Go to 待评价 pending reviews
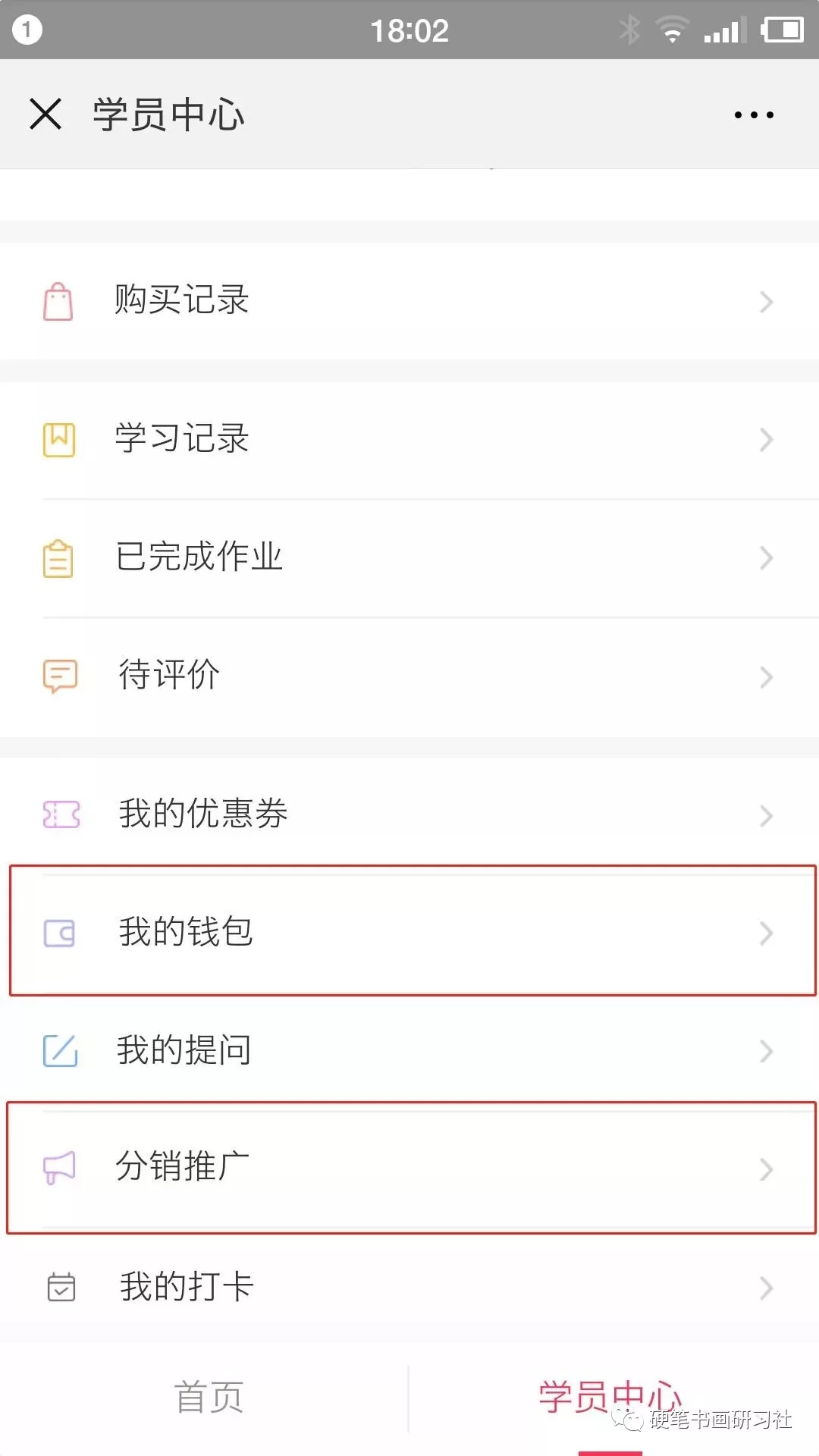819x1456 pixels. pos(409,676)
